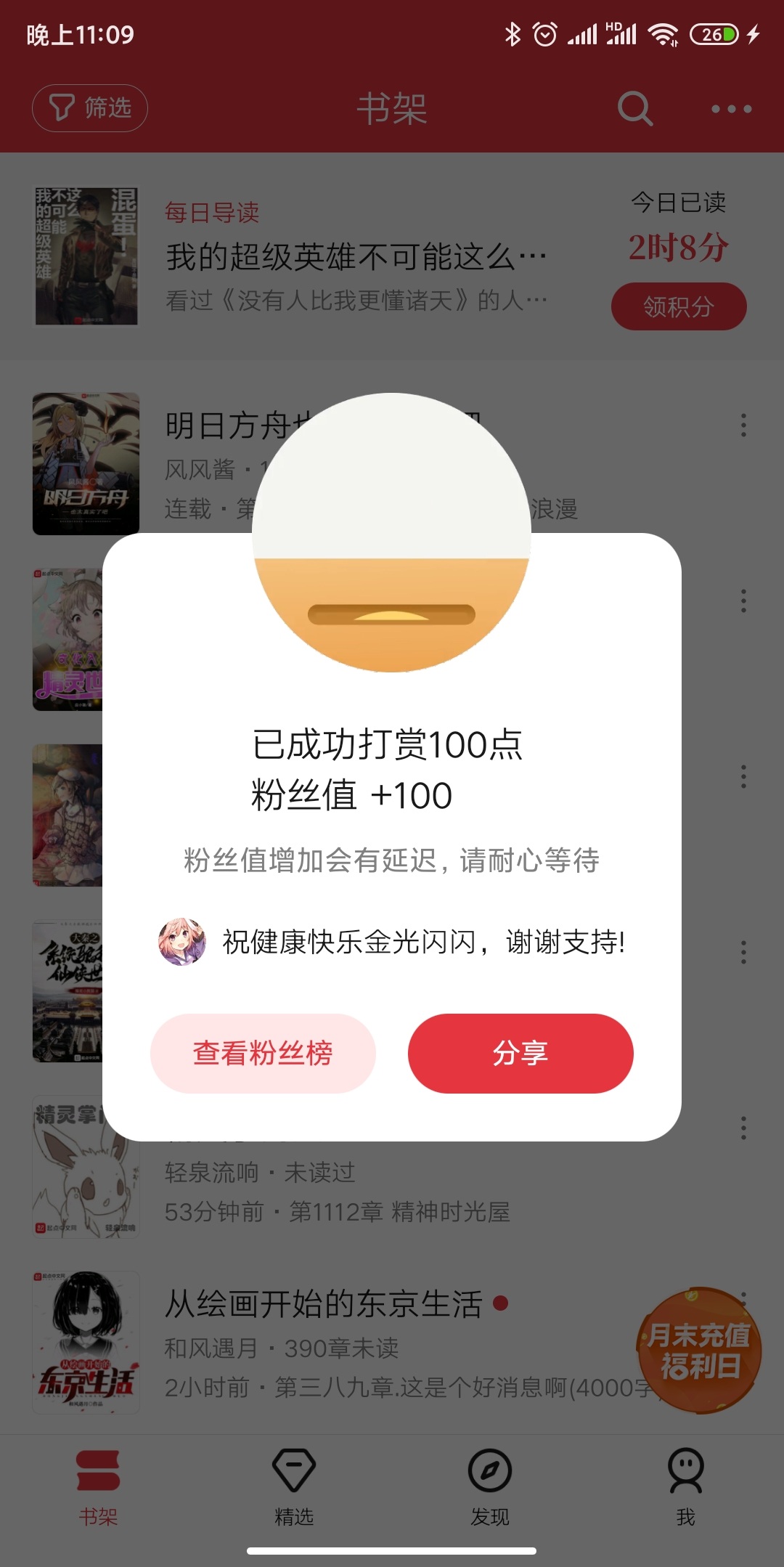The height and width of the screenshot is (1567, 784).
Task: Share the reward via 分享 button
Action: click(520, 1053)
